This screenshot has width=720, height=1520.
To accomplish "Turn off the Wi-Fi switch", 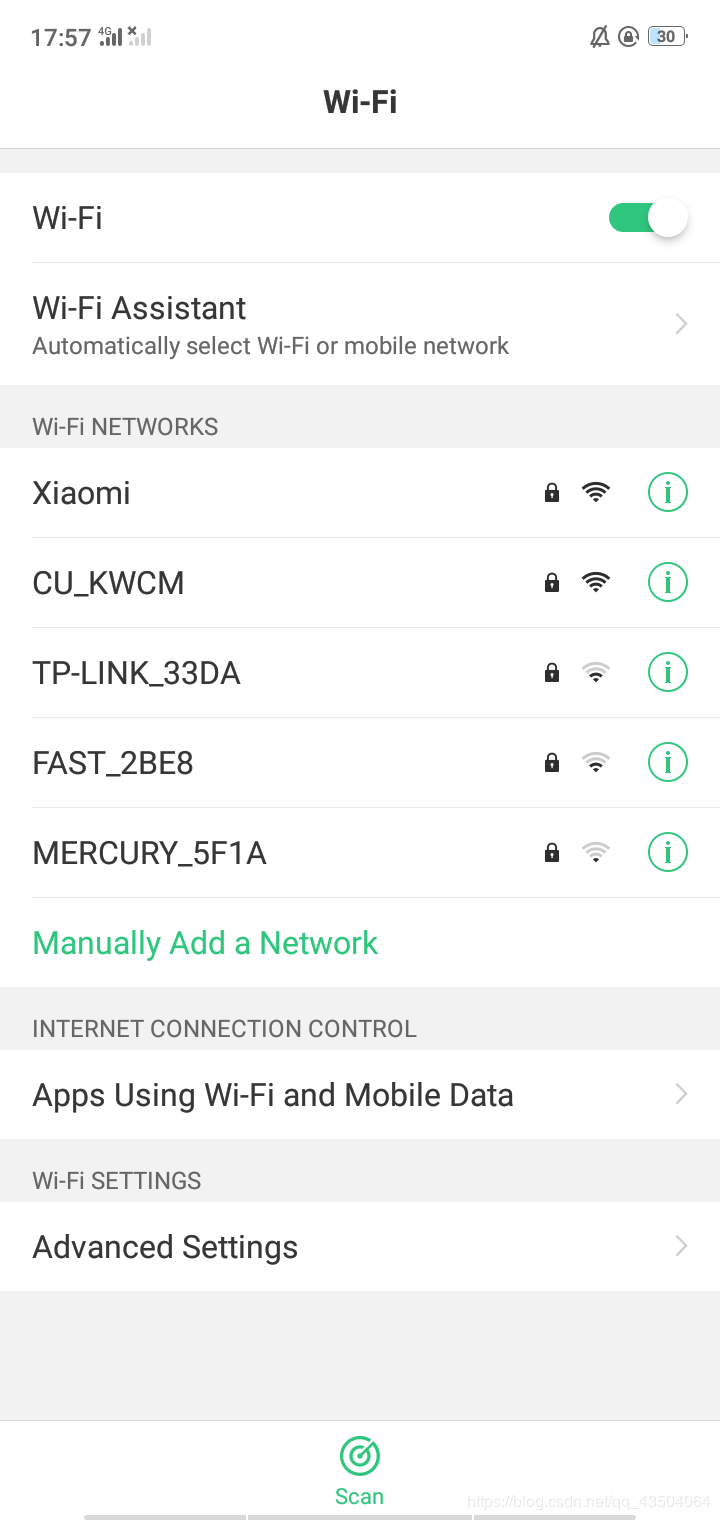I will coord(648,218).
